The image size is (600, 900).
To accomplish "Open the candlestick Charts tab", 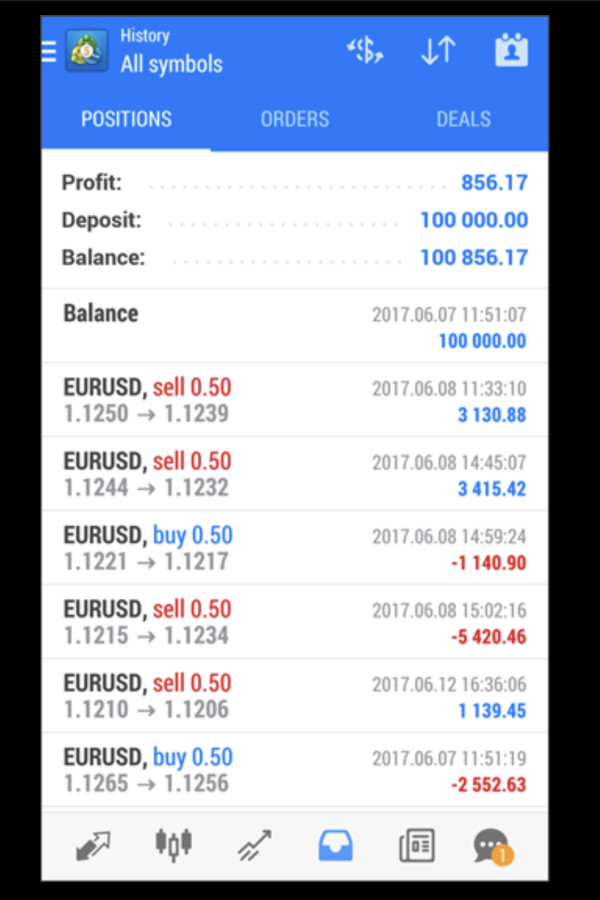I will pos(173,846).
